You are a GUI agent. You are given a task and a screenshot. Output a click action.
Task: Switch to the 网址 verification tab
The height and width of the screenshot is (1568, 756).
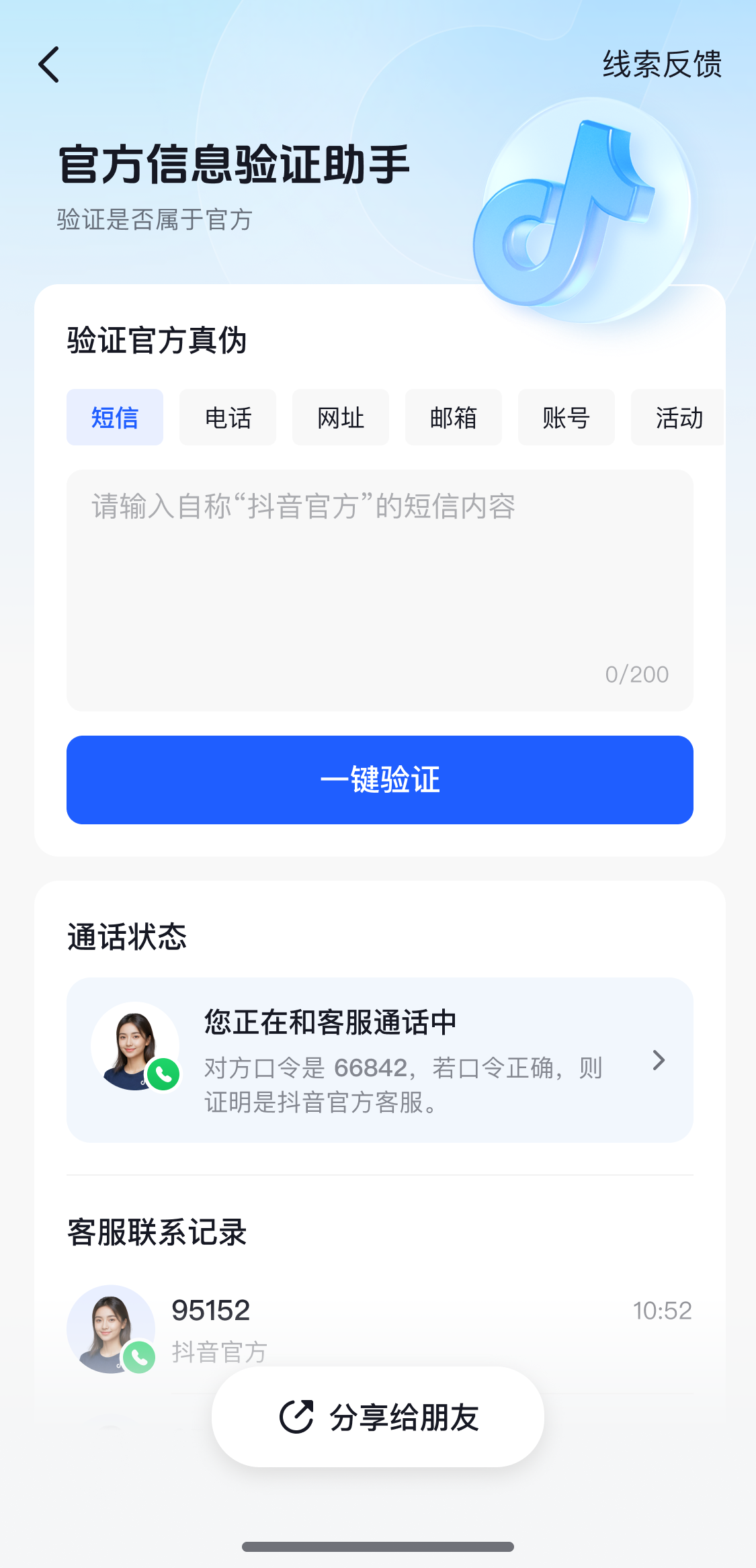(340, 417)
